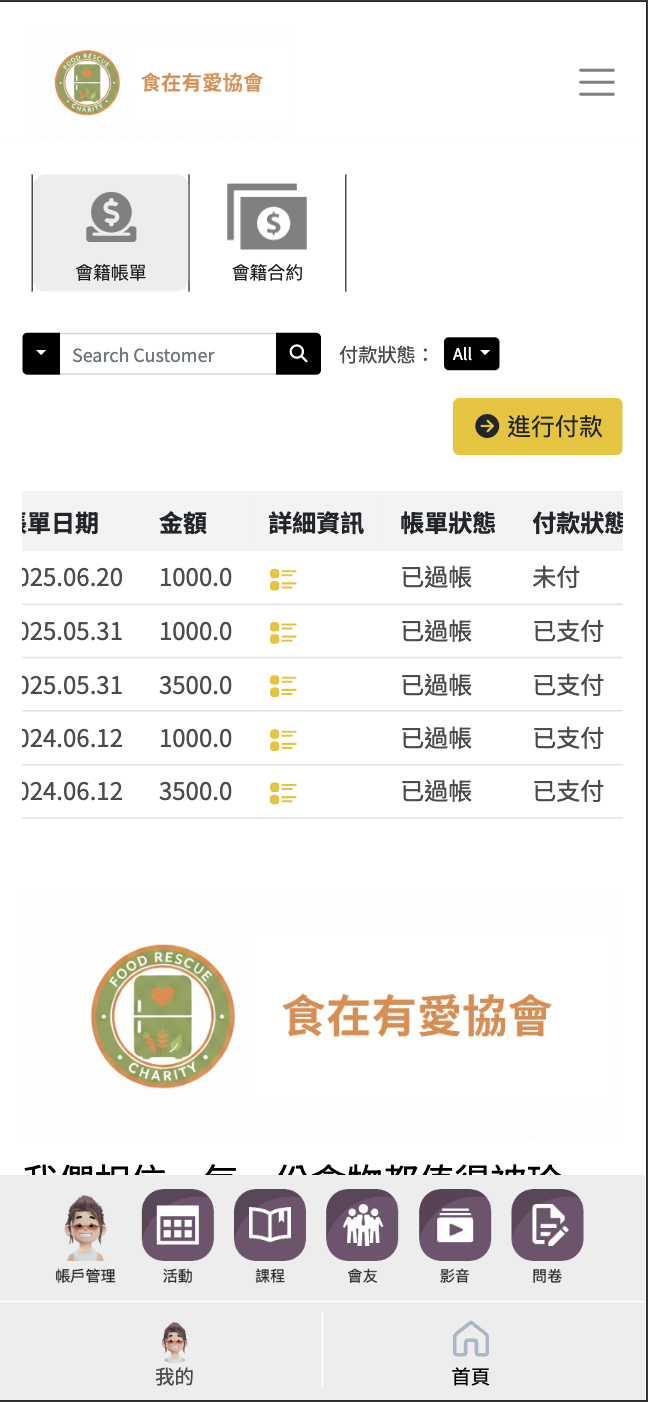Open 帳戶管理 from the shortcut bar
The image size is (648, 1402).
[x=86, y=1237]
